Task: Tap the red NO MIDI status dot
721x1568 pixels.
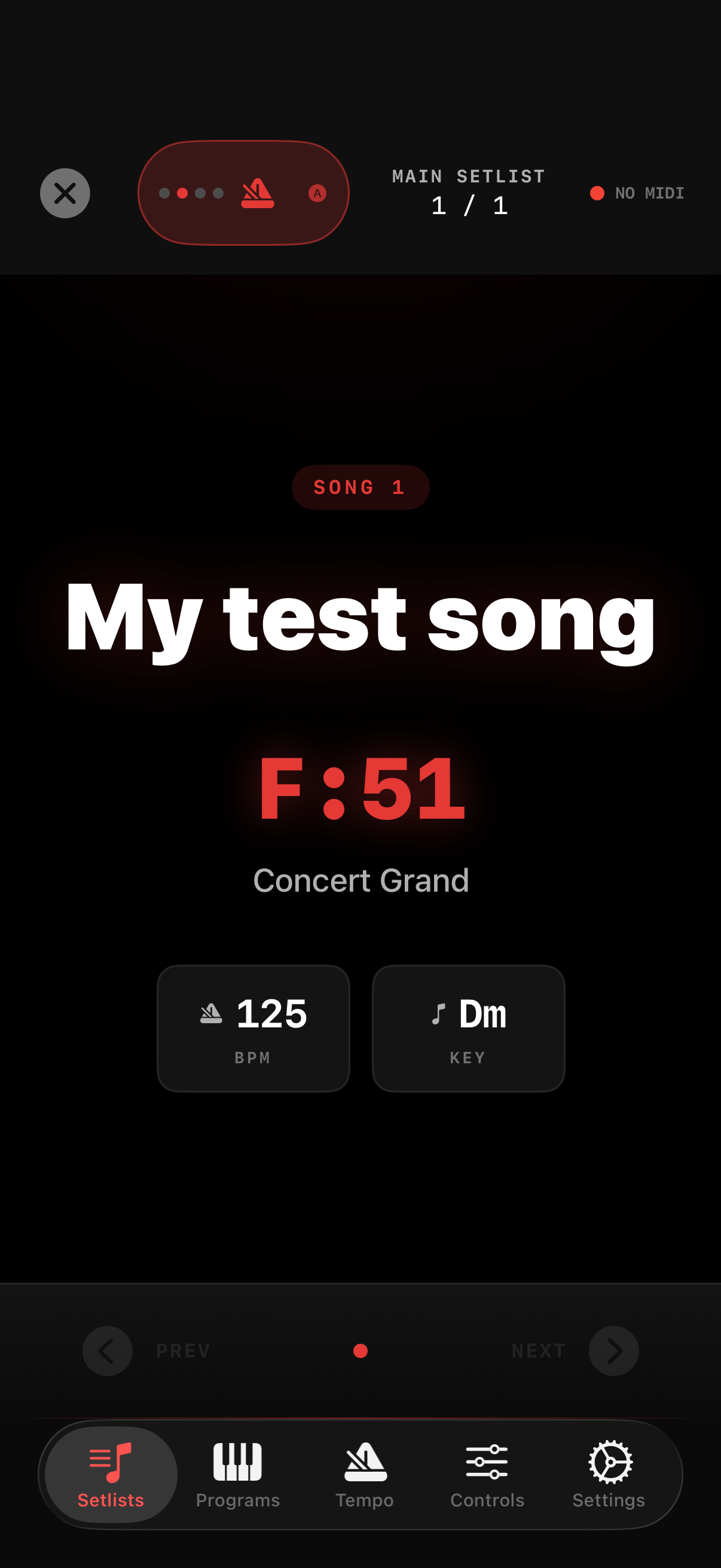Action: point(597,194)
